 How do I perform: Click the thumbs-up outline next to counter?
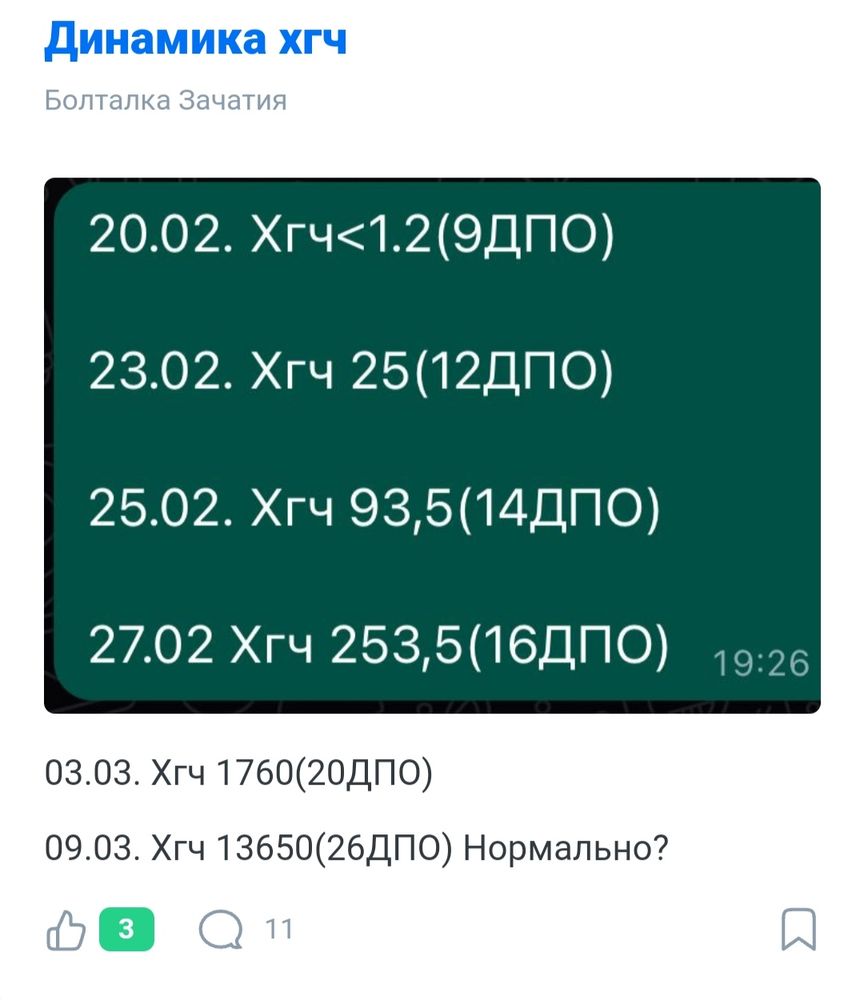(64, 930)
